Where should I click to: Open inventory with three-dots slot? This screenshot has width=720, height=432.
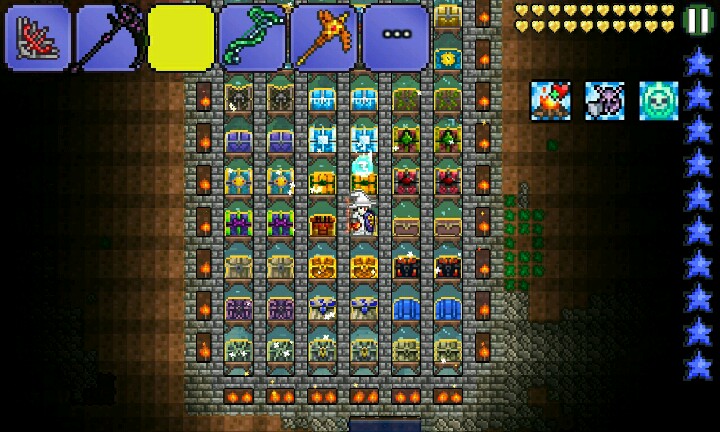[x=396, y=38]
